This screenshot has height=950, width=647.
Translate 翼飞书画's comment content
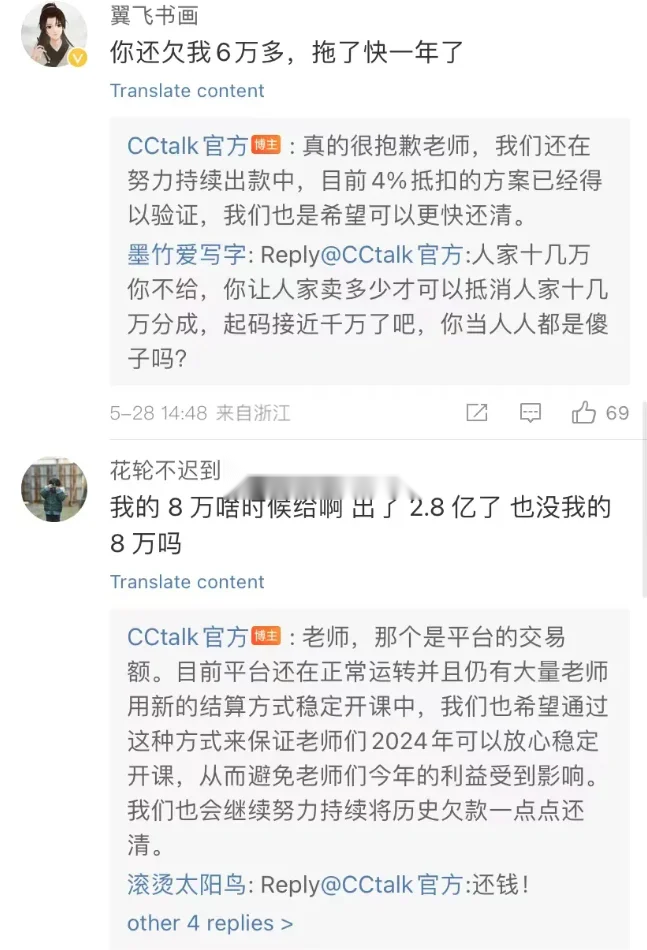[x=187, y=91]
